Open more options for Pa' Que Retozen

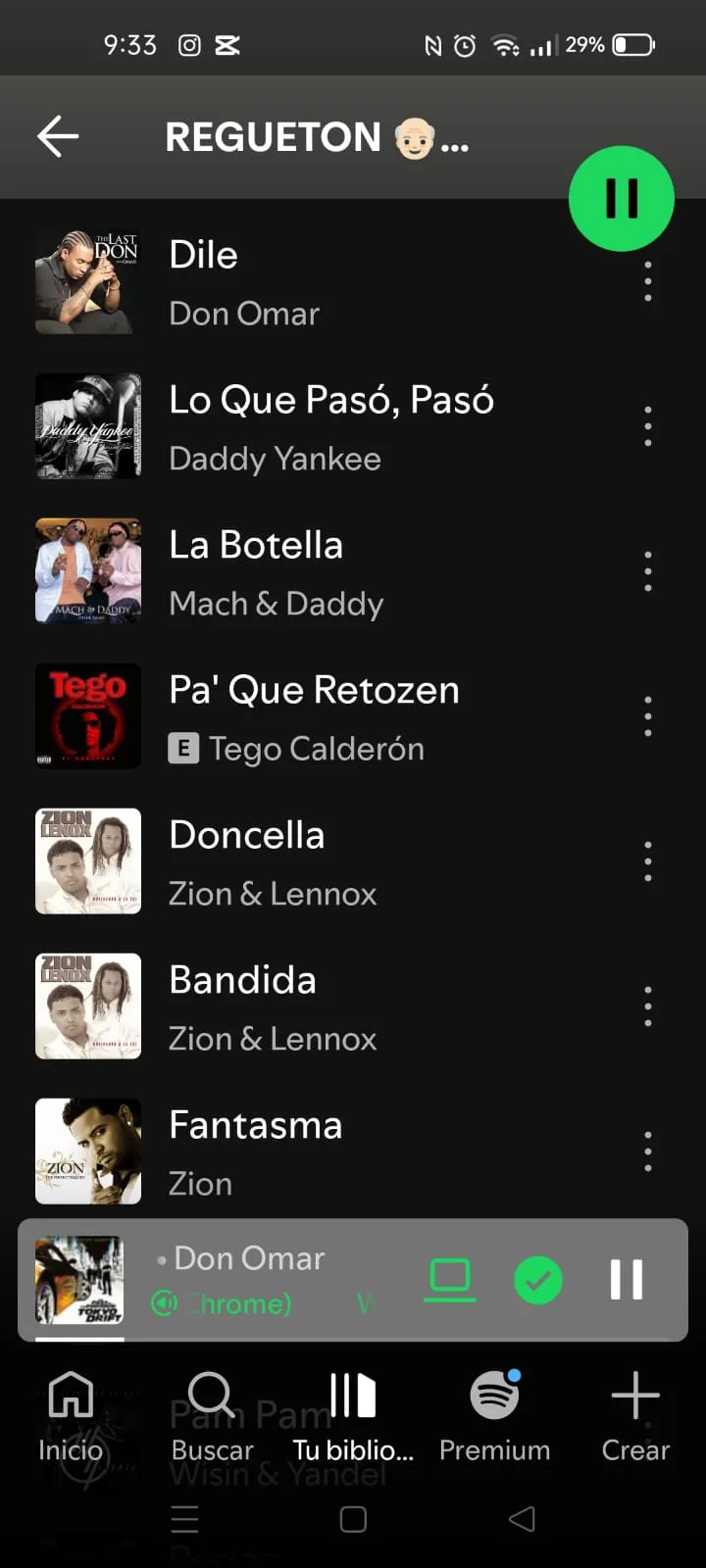647,716
